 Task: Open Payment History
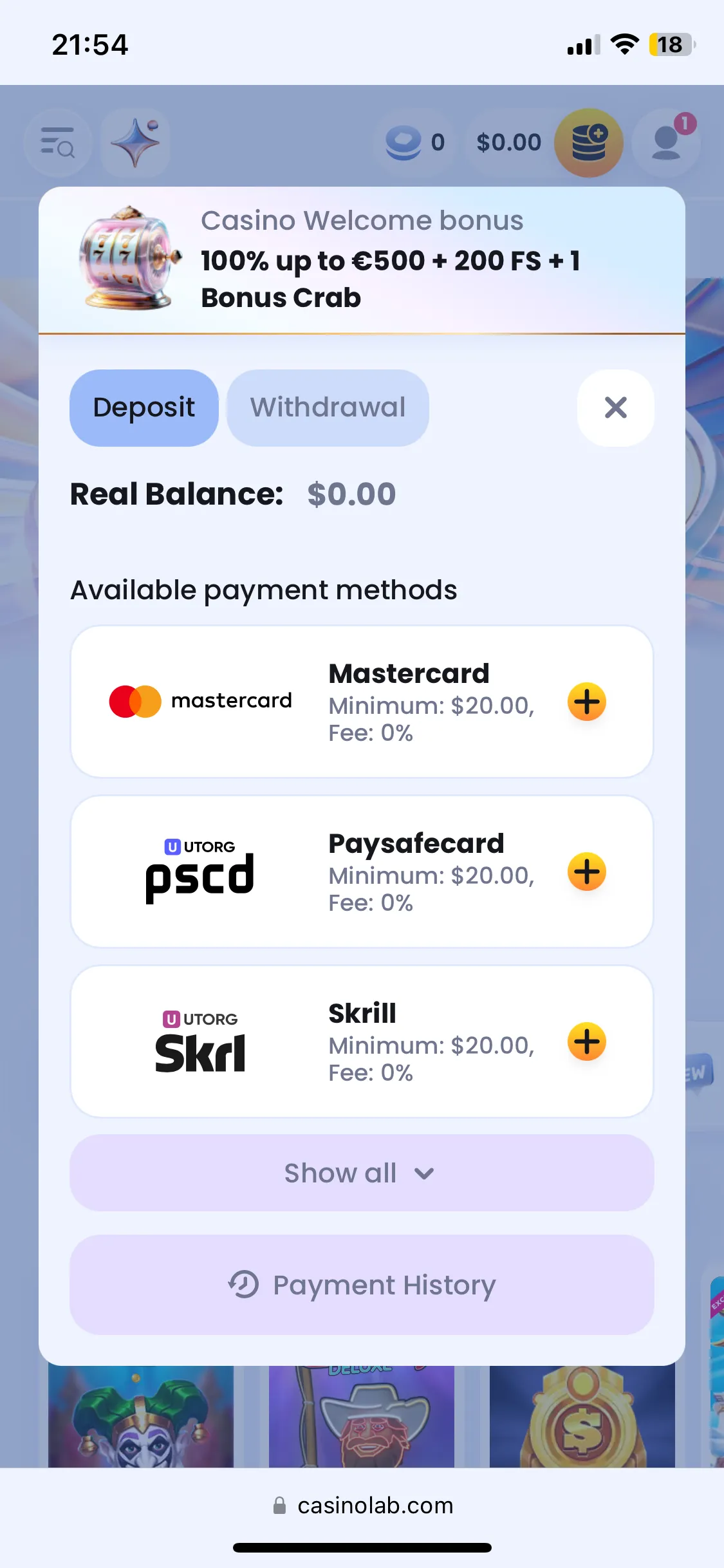pos(361,1285)
